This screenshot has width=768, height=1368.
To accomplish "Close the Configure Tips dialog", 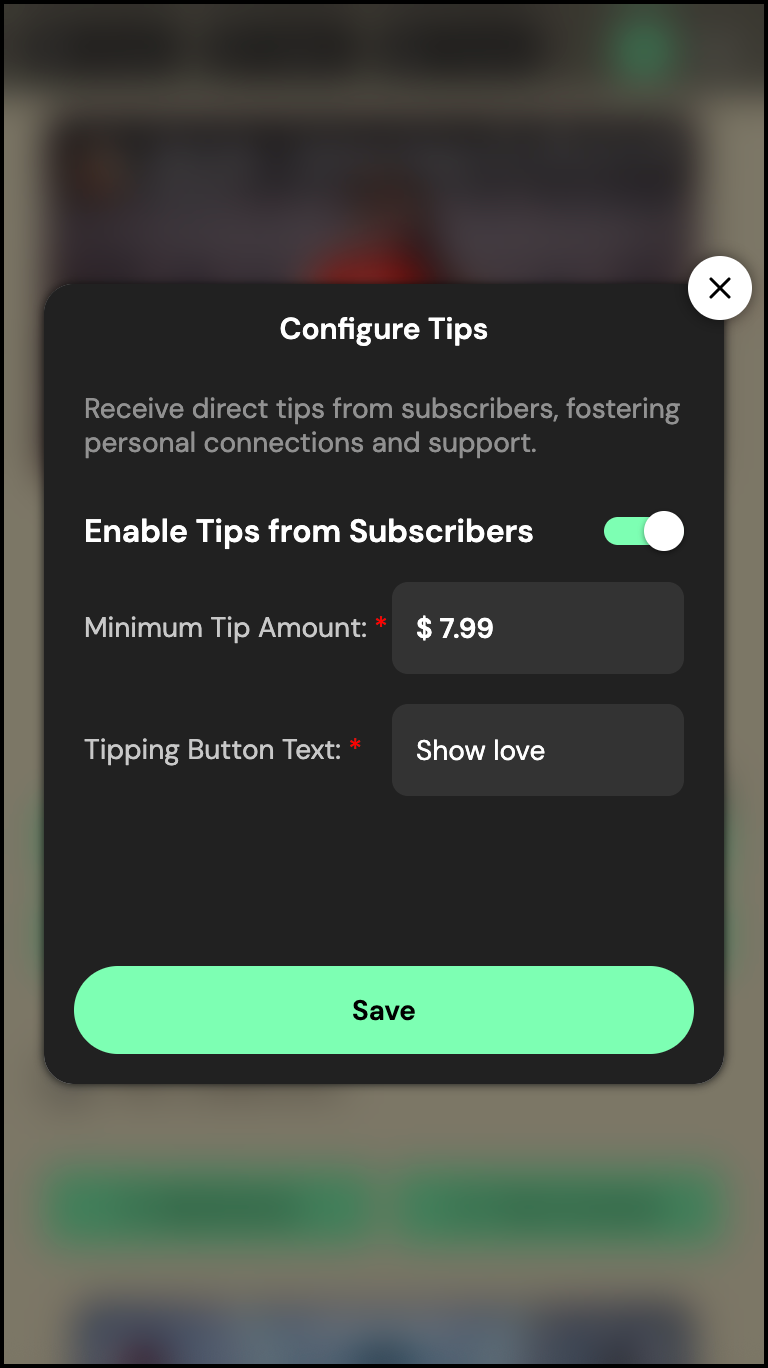I will coord(719,288).
